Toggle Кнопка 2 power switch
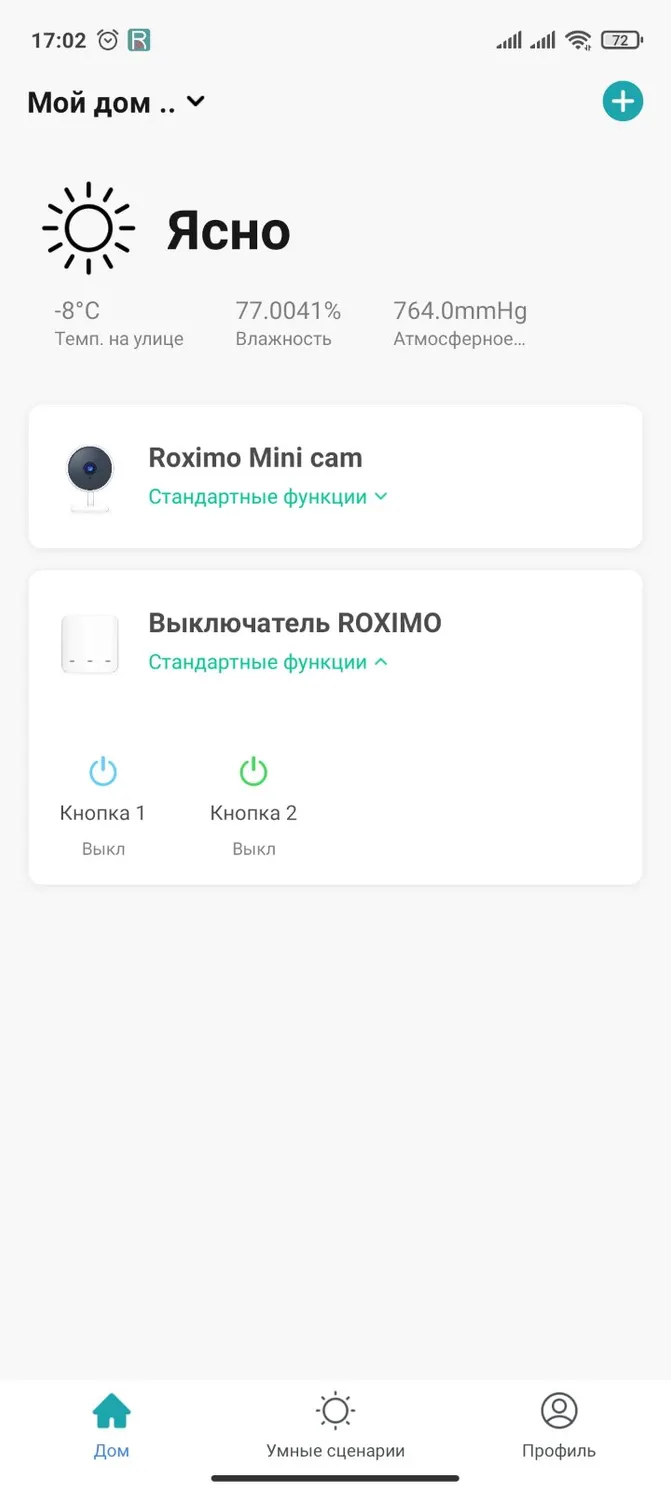 tap(254, 772)
